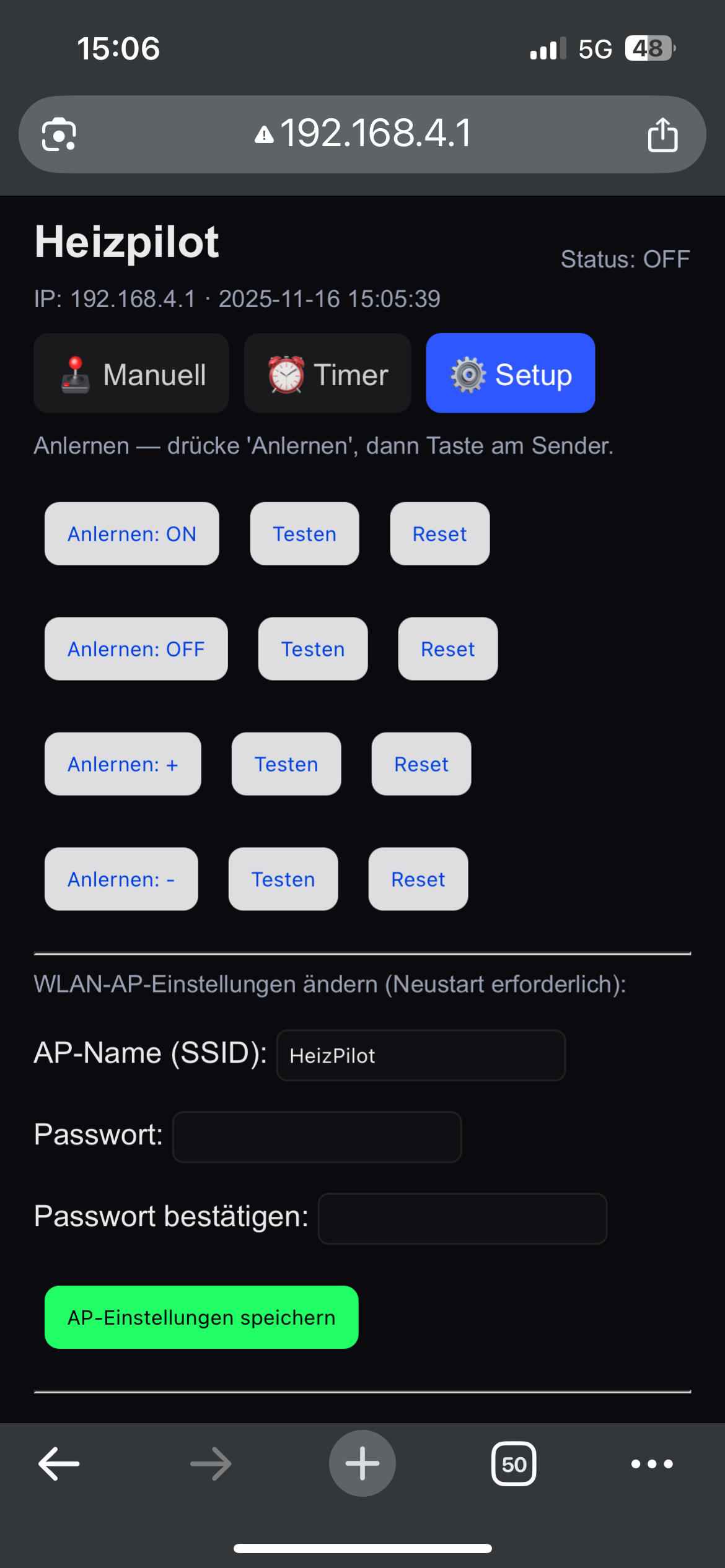Reset the learned ON code

coord(439,534)
